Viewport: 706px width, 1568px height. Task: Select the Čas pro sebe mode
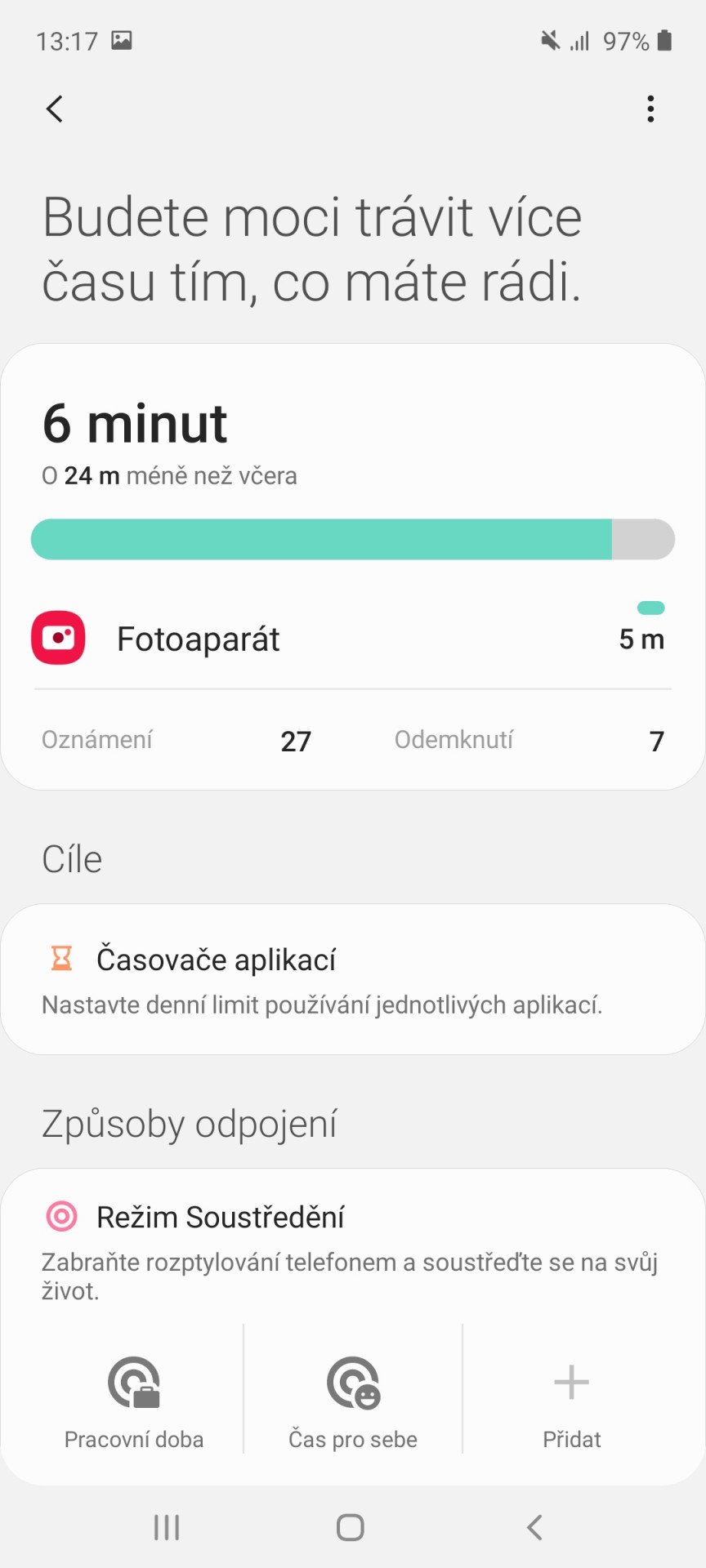[x=353, y=1403]
